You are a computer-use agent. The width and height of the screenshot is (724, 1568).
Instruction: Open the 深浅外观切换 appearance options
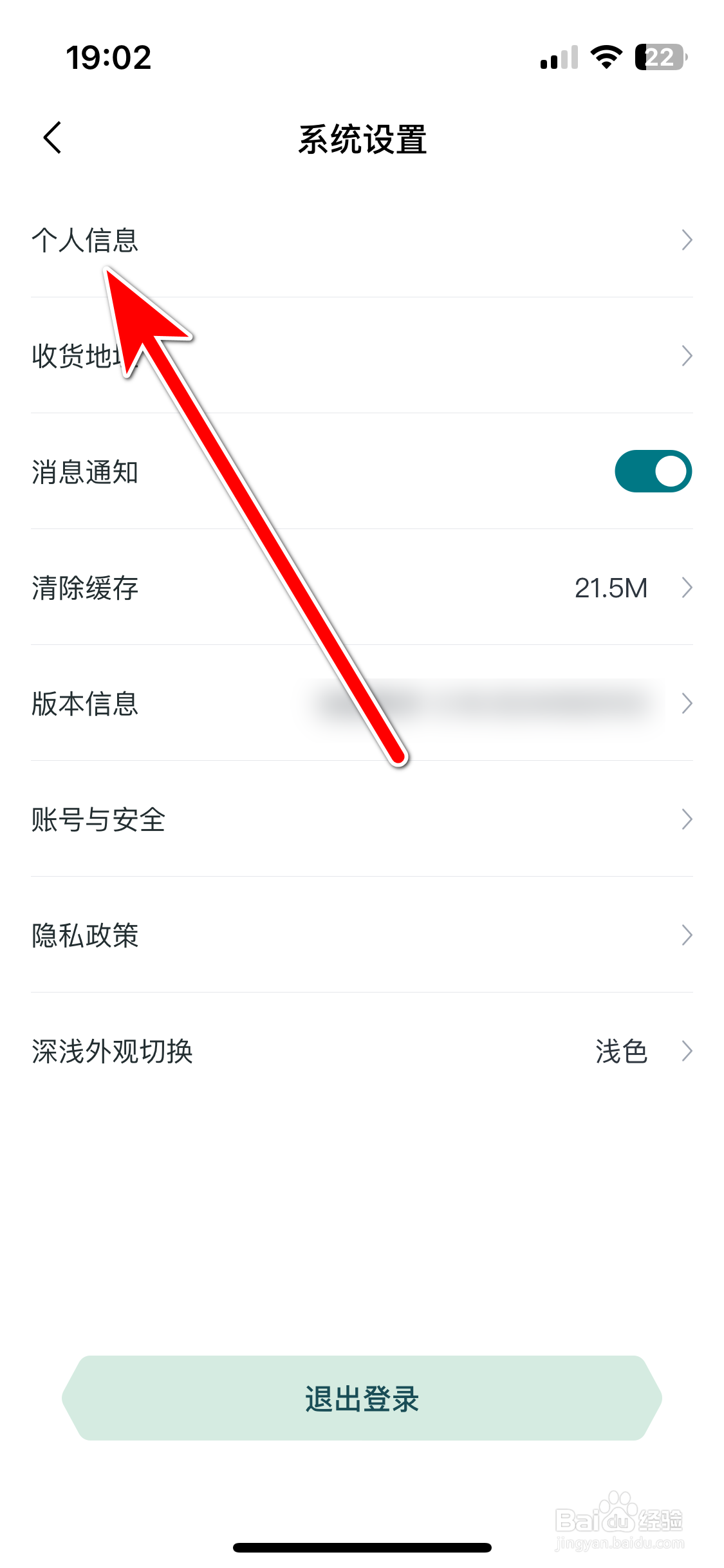click(686, 1052)
